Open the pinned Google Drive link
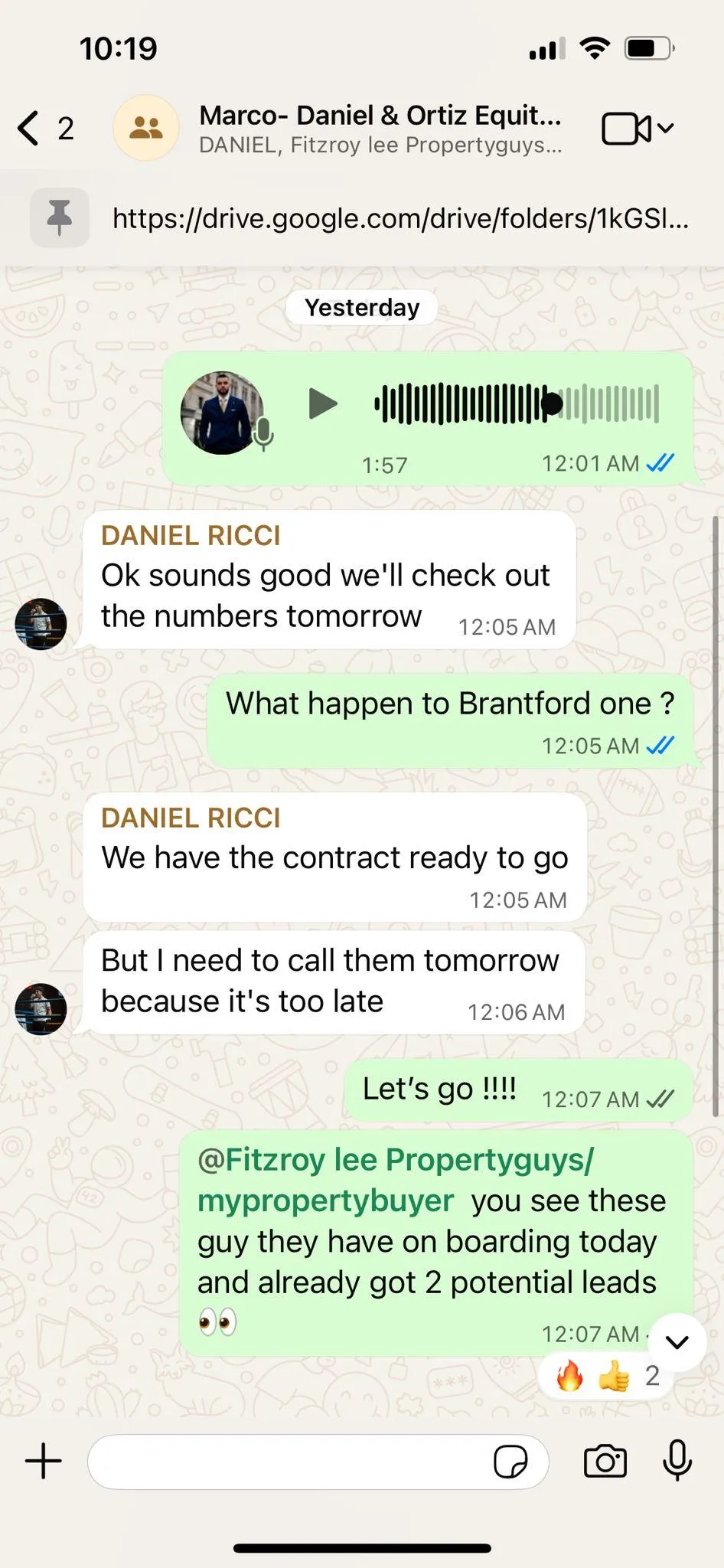This screenshot has height=1568, width=724. pyautogui.click(x=400, y=219)
